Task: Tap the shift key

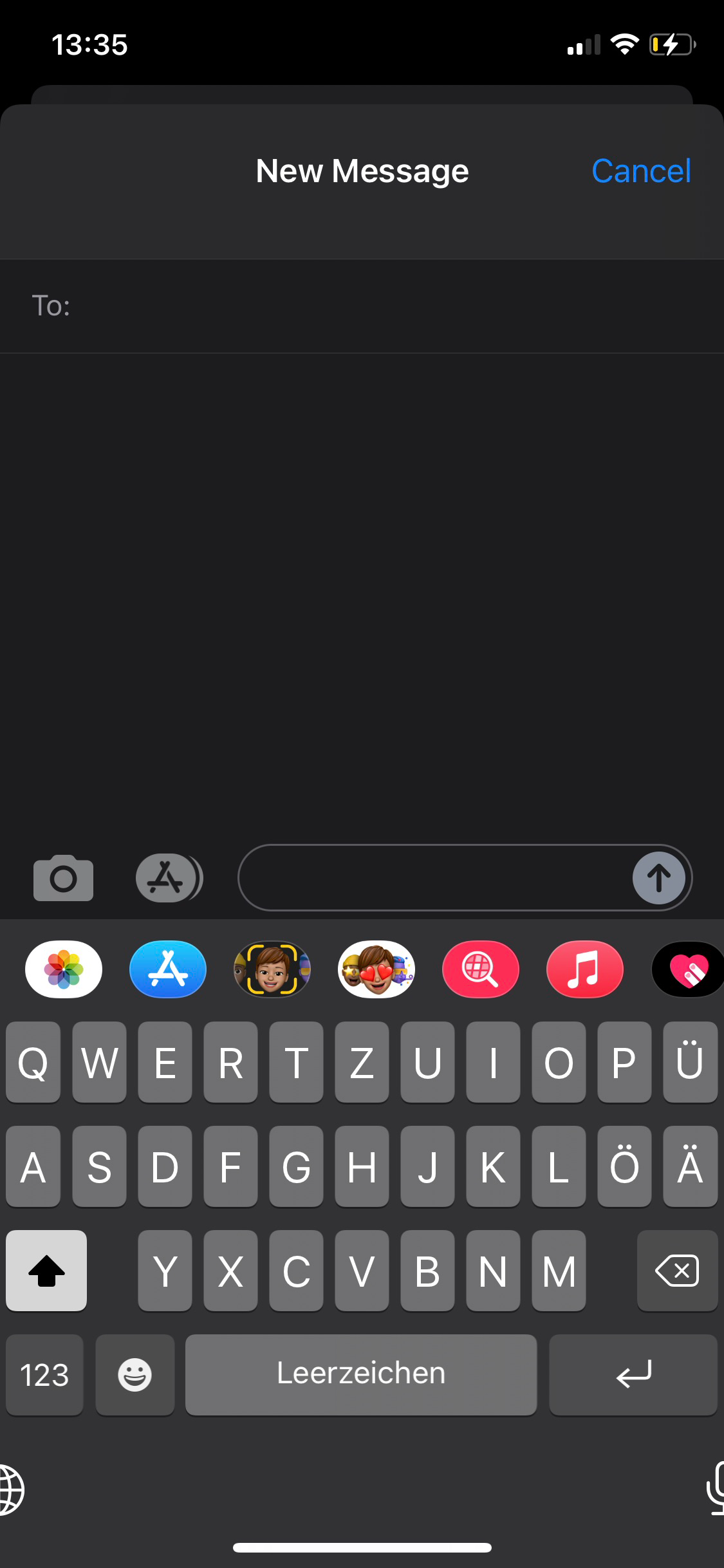Action: click(x=46, y=1271)
